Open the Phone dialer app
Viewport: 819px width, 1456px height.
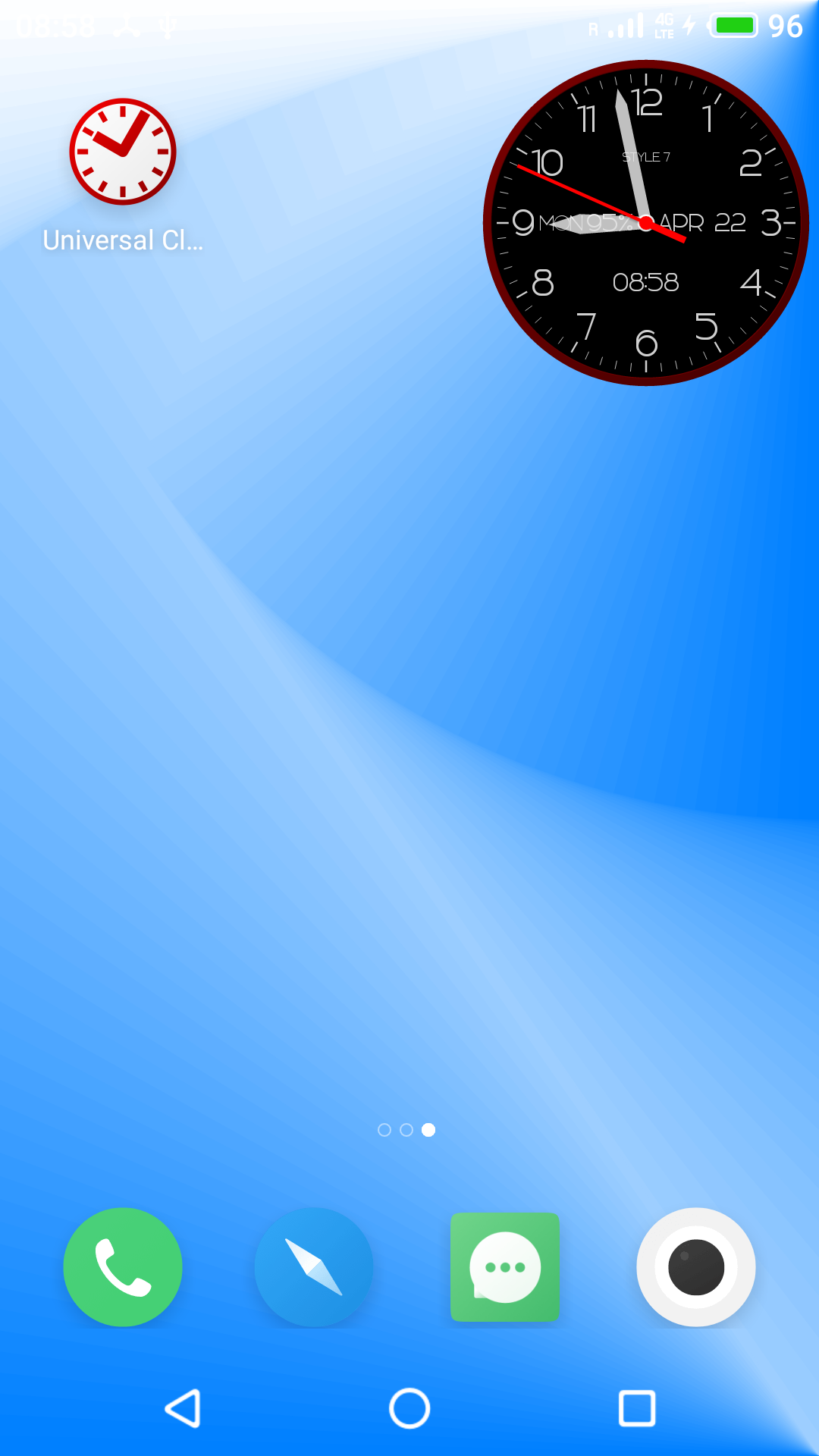123,1266
